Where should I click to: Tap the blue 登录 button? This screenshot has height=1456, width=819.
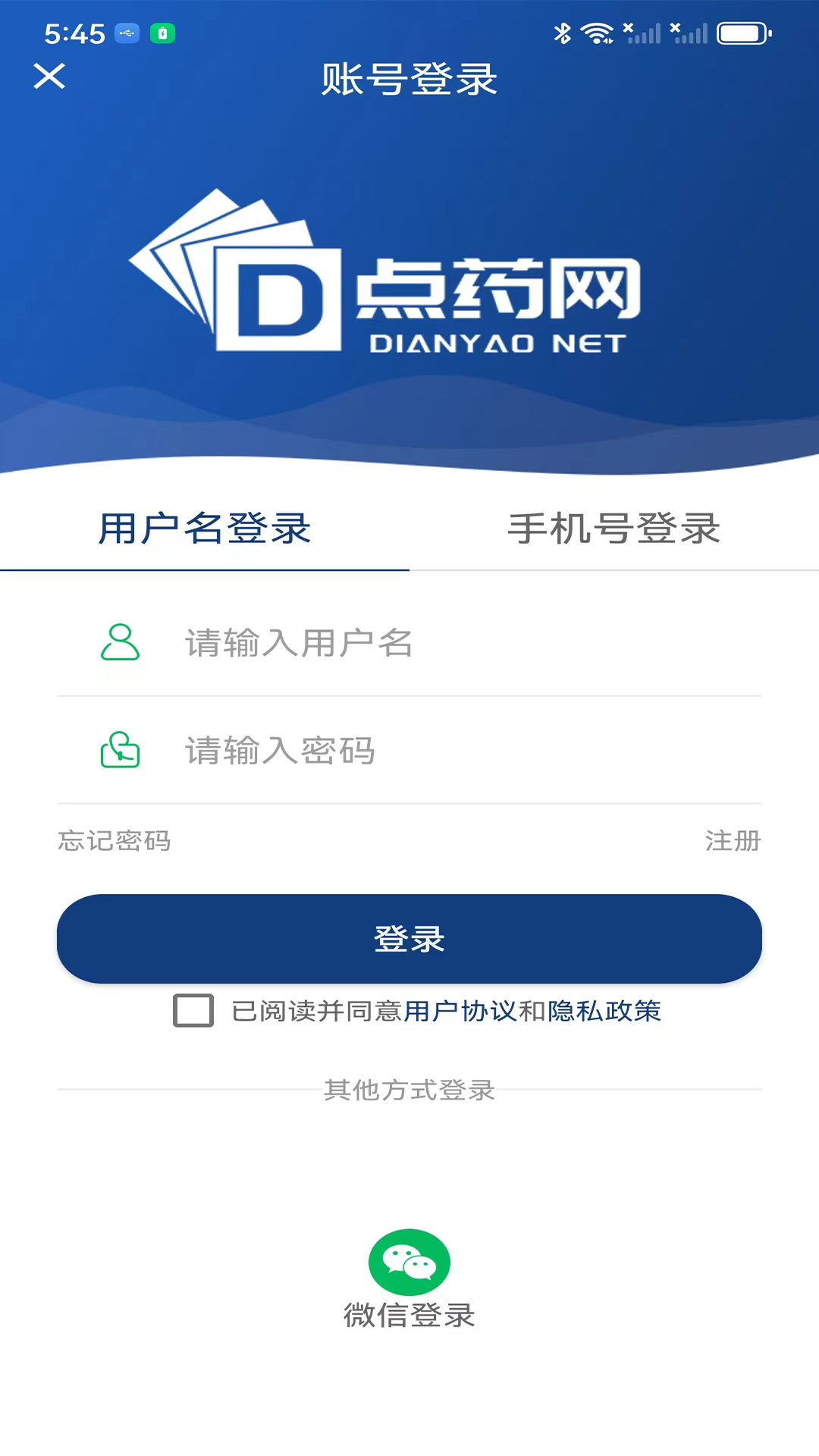[x=409, y=939]
